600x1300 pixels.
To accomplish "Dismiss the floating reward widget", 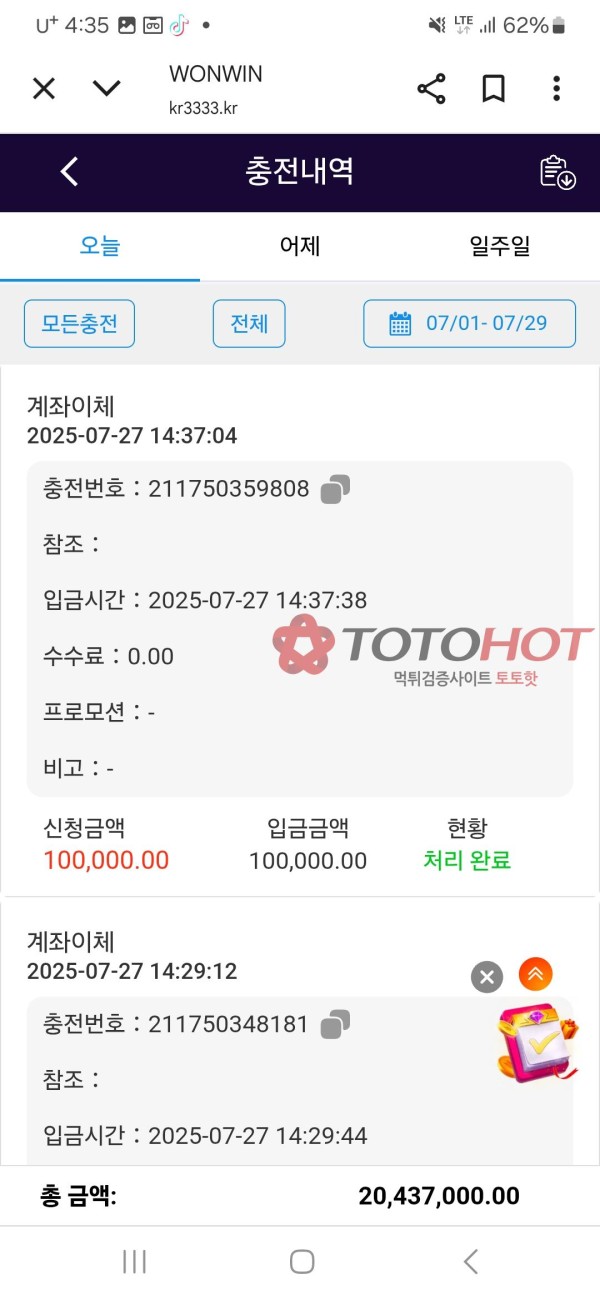I will [486, 976].
